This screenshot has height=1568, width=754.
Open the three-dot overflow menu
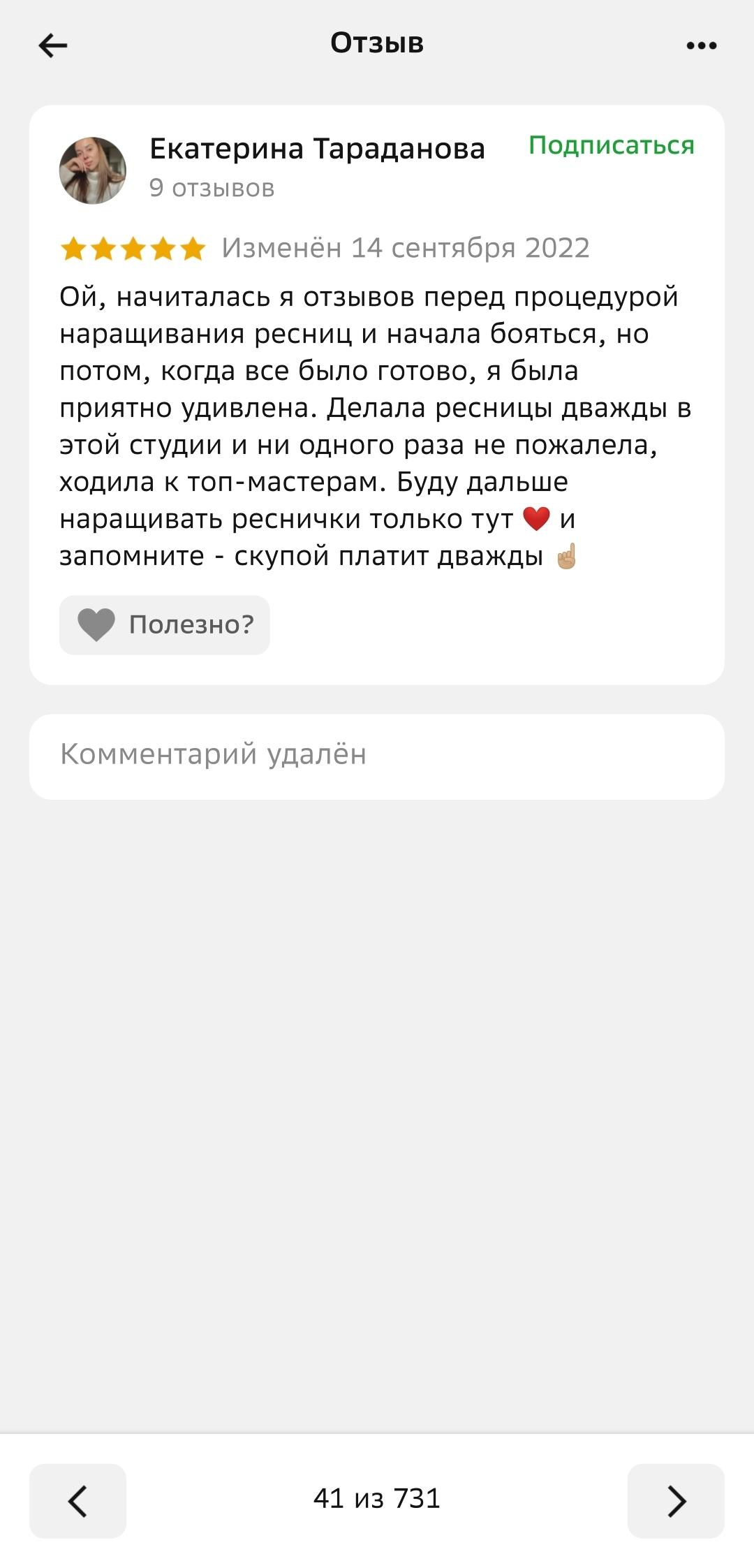[701, 46]
